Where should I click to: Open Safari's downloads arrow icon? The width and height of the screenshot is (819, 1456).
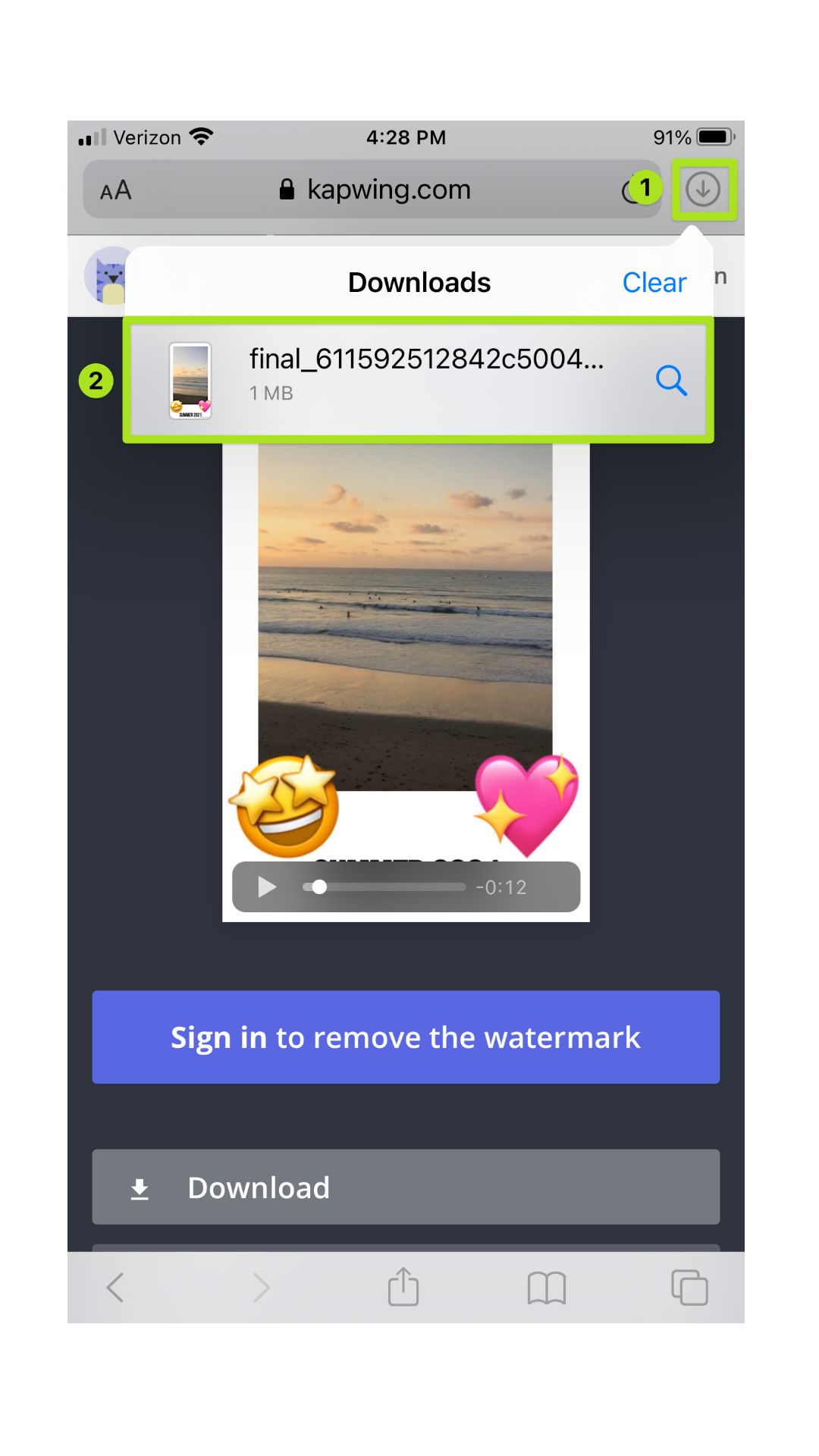703,190
